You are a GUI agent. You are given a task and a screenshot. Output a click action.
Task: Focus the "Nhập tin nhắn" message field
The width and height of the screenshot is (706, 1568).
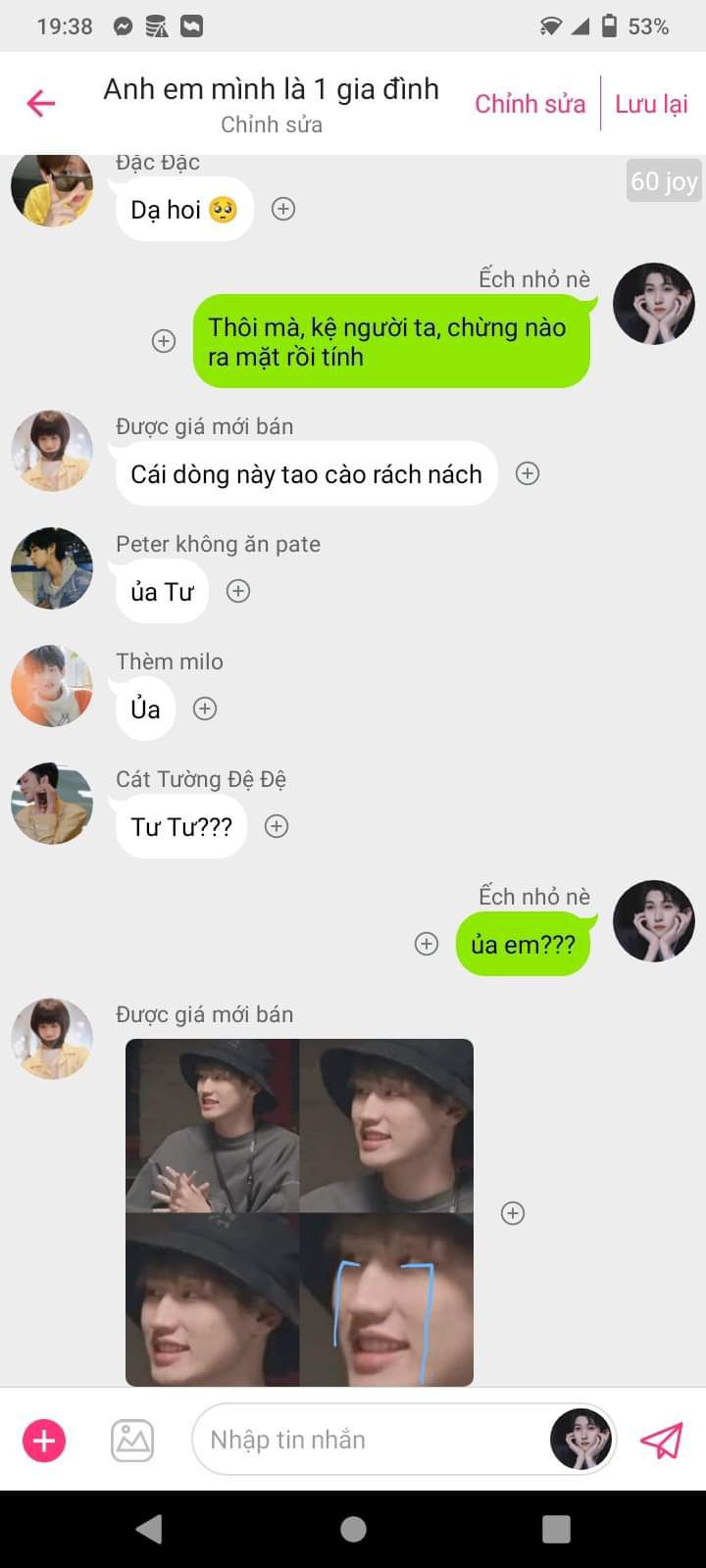point(373,1440)
